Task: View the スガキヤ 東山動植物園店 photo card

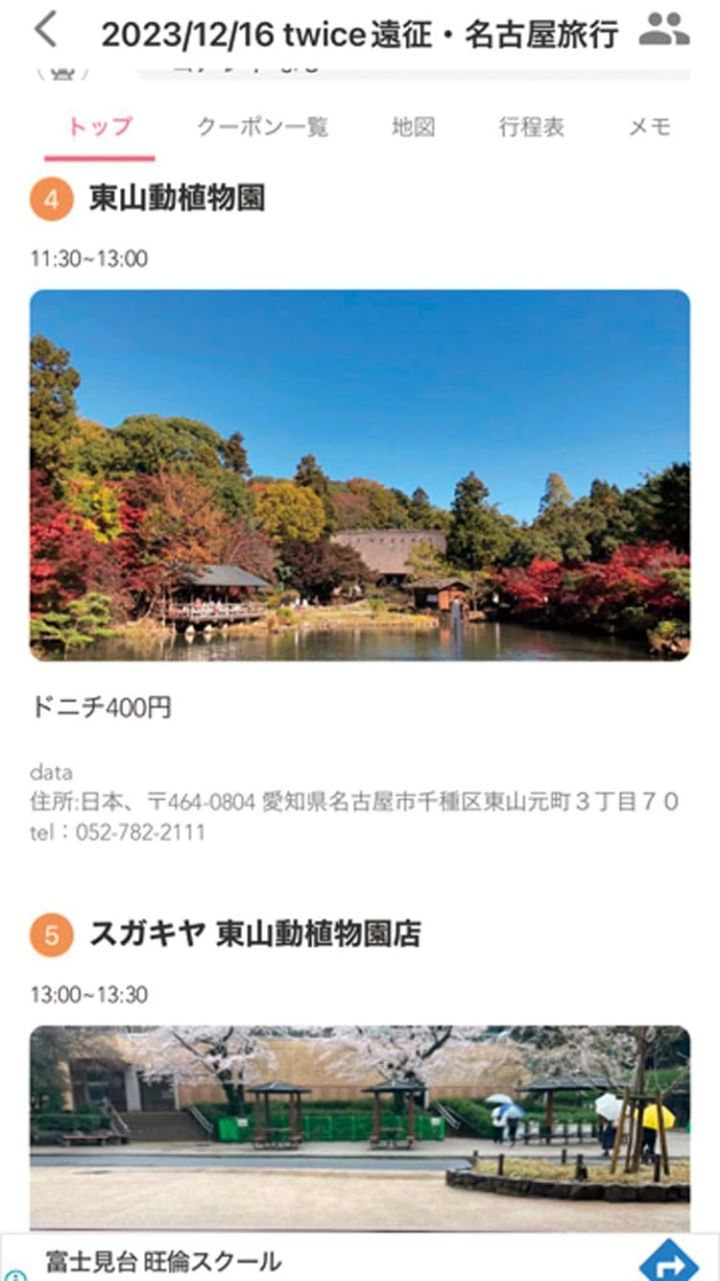Action: pos(360,1127)
